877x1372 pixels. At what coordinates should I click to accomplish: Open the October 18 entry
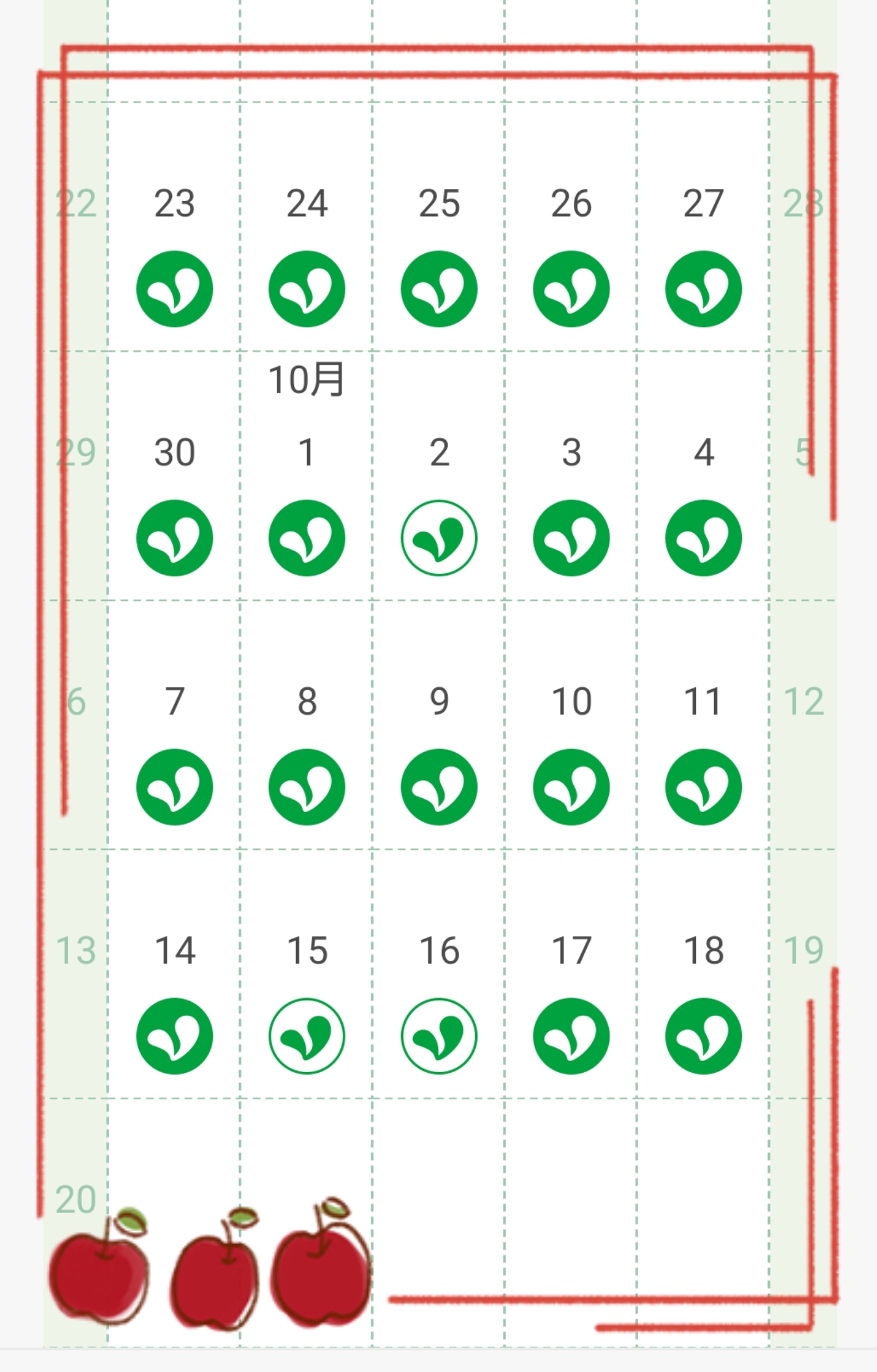[703, 1036]
